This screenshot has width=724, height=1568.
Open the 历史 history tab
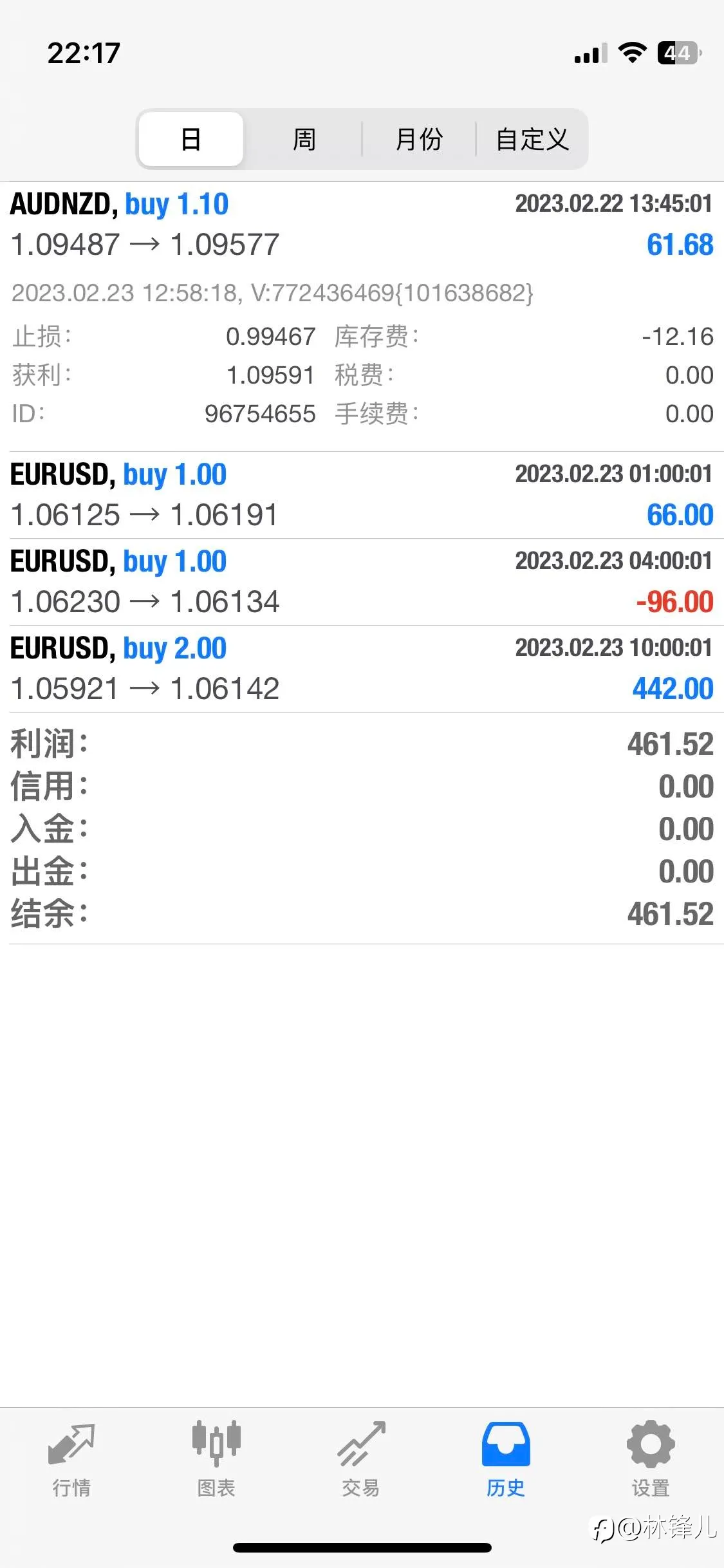click(506, 1459)
